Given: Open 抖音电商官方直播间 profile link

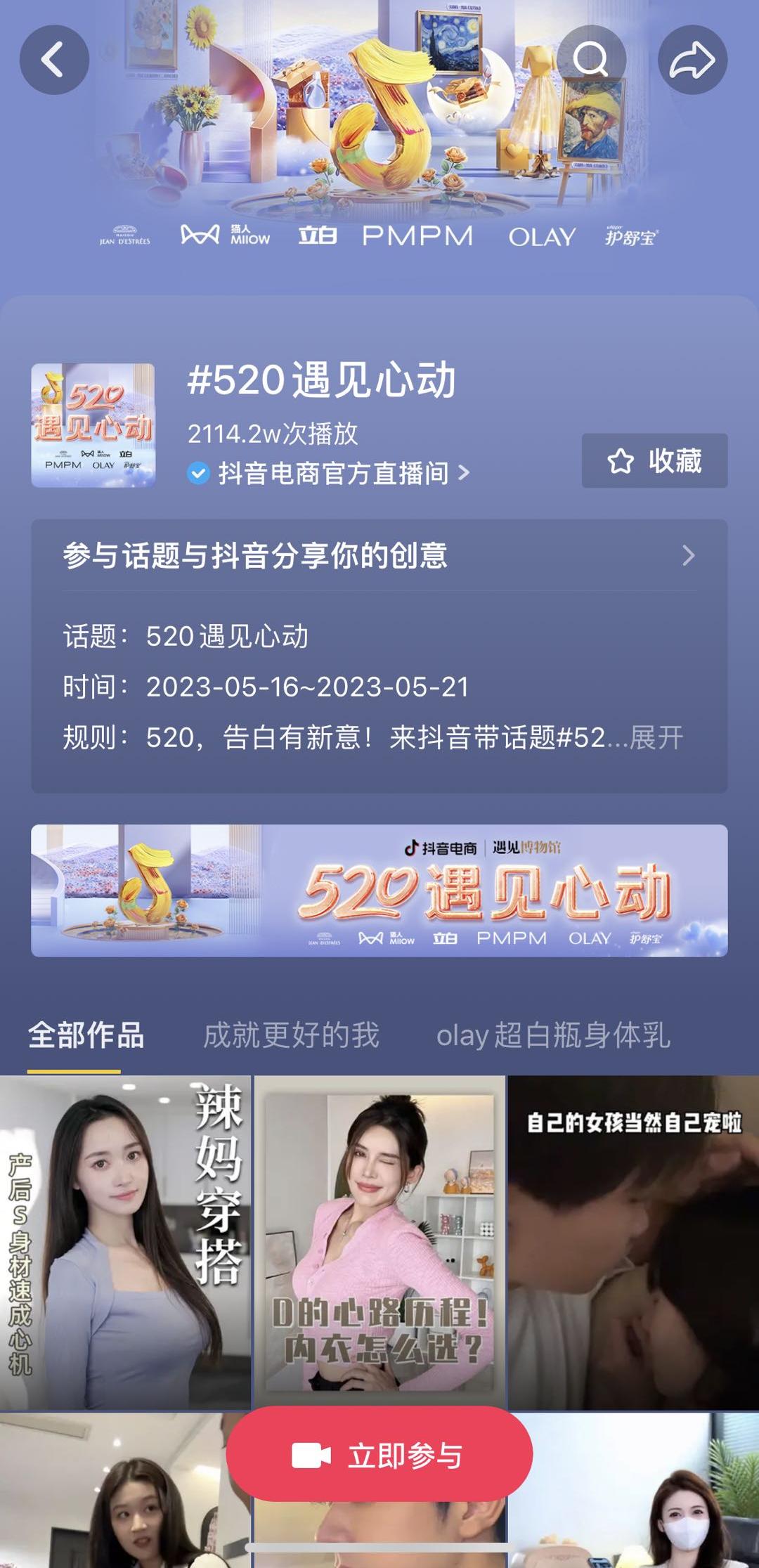Looking at the screenshot, I should (x=335, y=473).
